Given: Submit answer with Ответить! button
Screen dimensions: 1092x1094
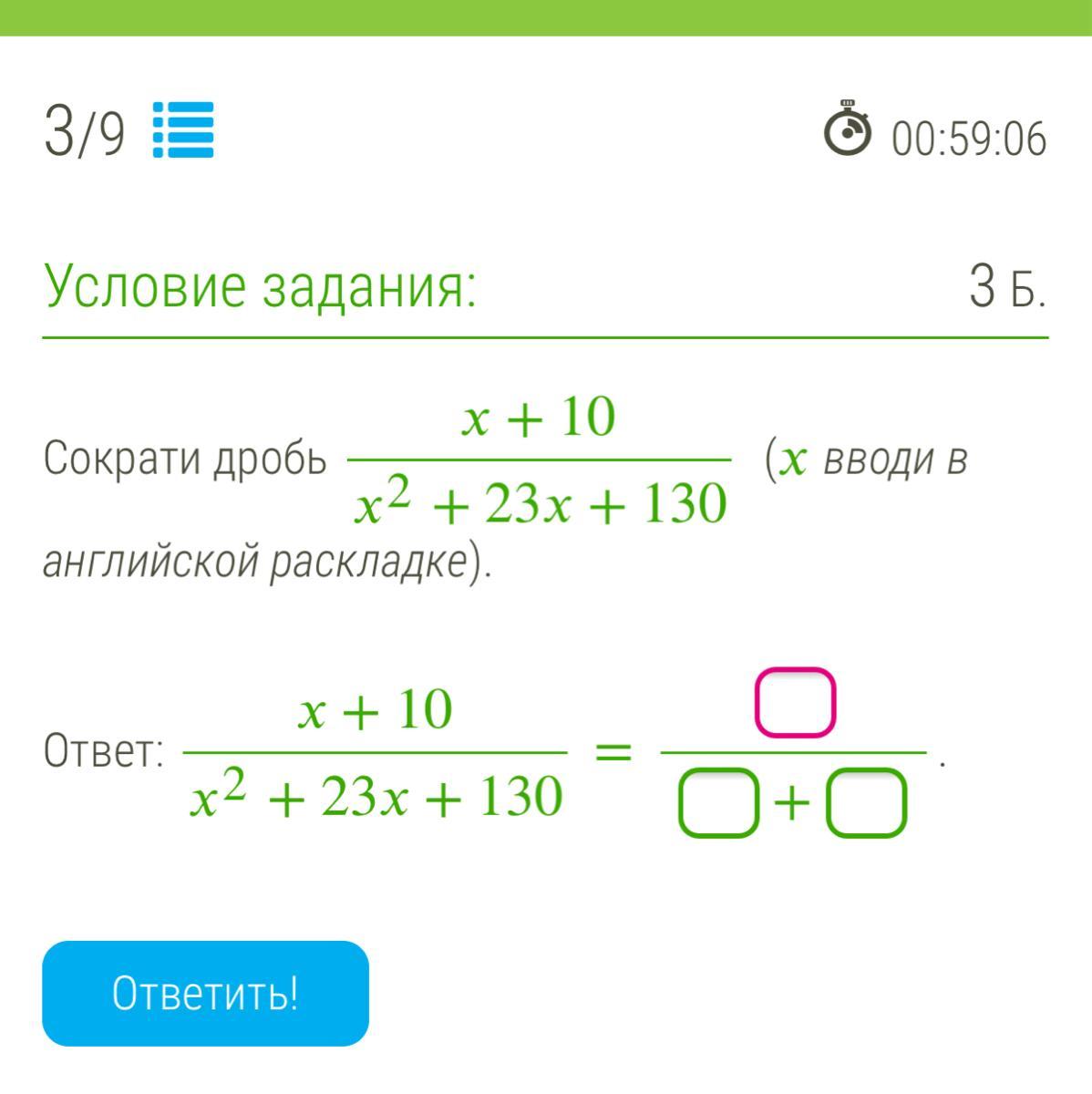Looking at the screenshot, I should 205,993.
